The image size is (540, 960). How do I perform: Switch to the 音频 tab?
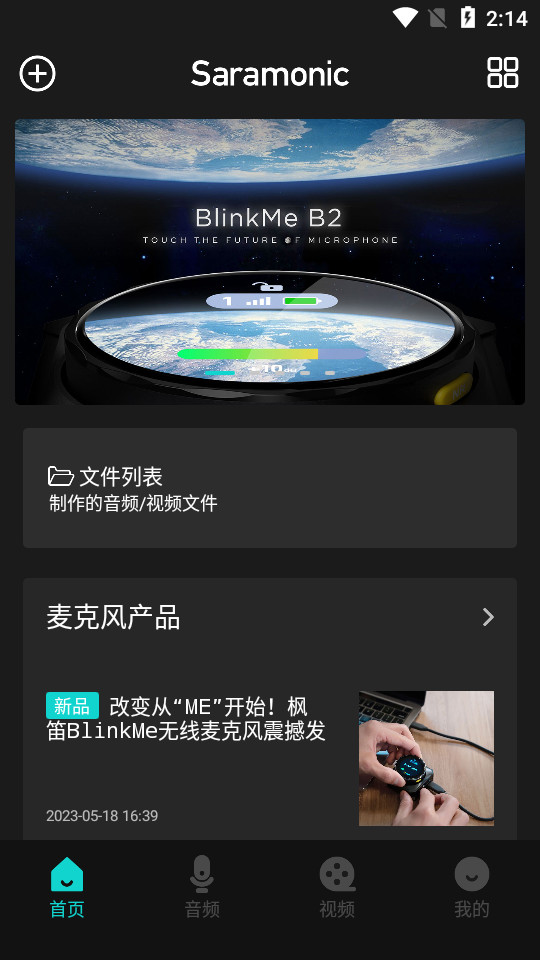(x=202, y=887)
